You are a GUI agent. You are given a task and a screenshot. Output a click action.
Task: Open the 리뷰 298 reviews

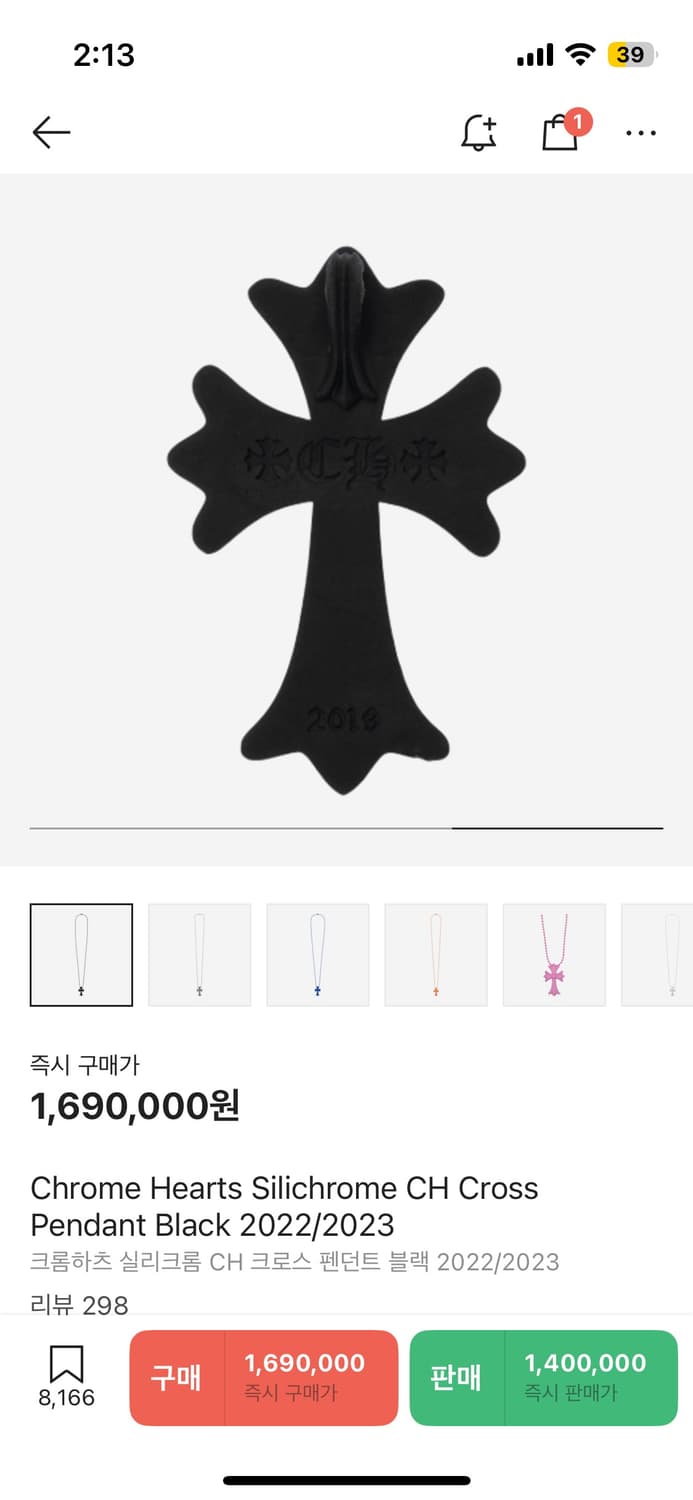click(x=80, y=1304)
